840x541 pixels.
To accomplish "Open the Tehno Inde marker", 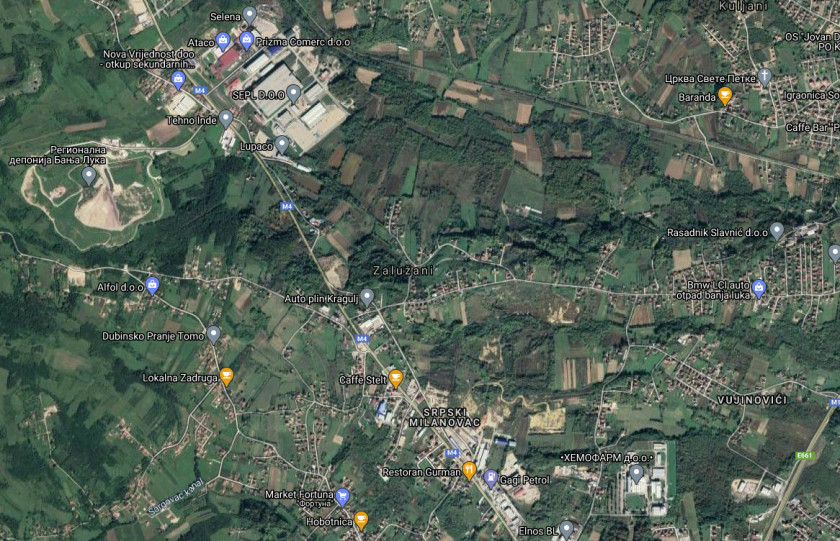I will pos(226,119).
